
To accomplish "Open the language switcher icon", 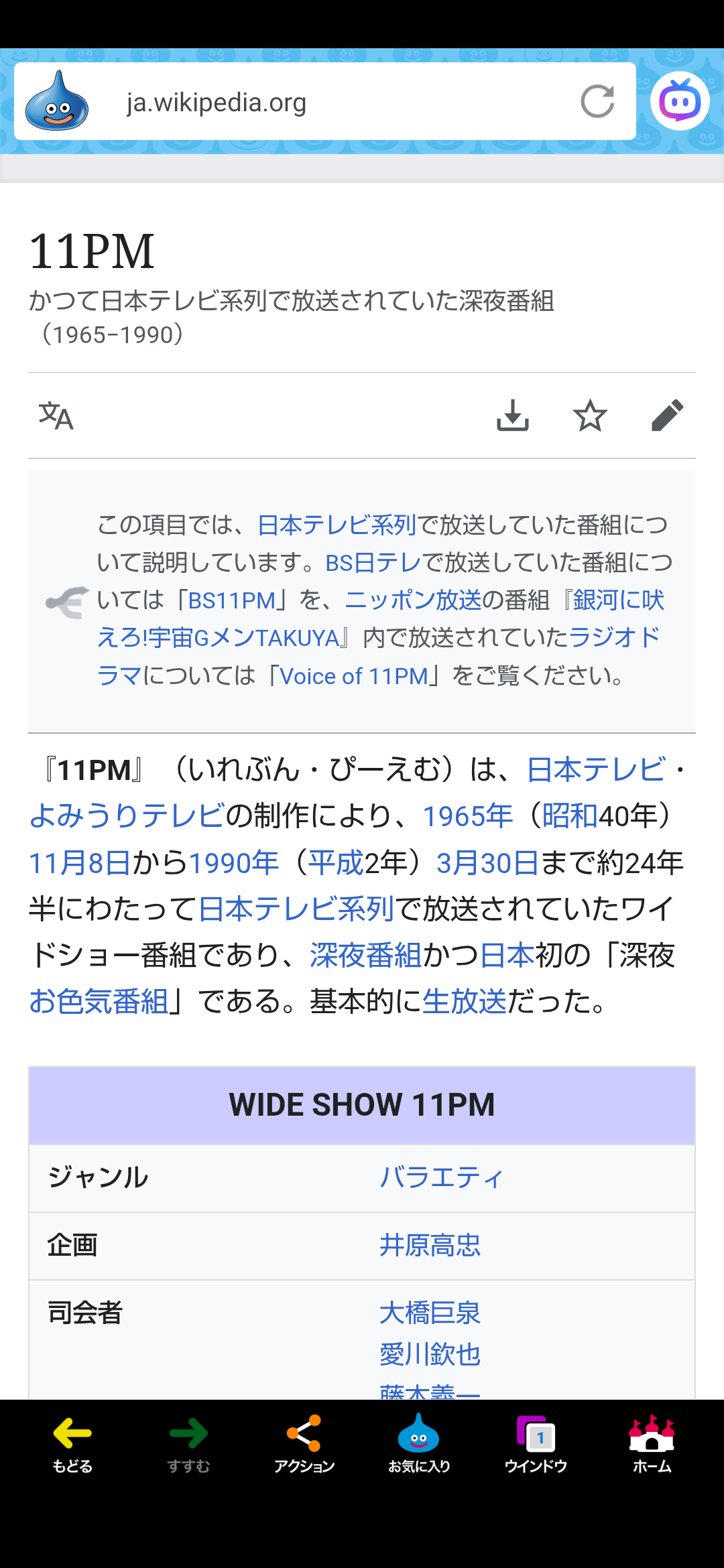I will (x=56, y=415).
